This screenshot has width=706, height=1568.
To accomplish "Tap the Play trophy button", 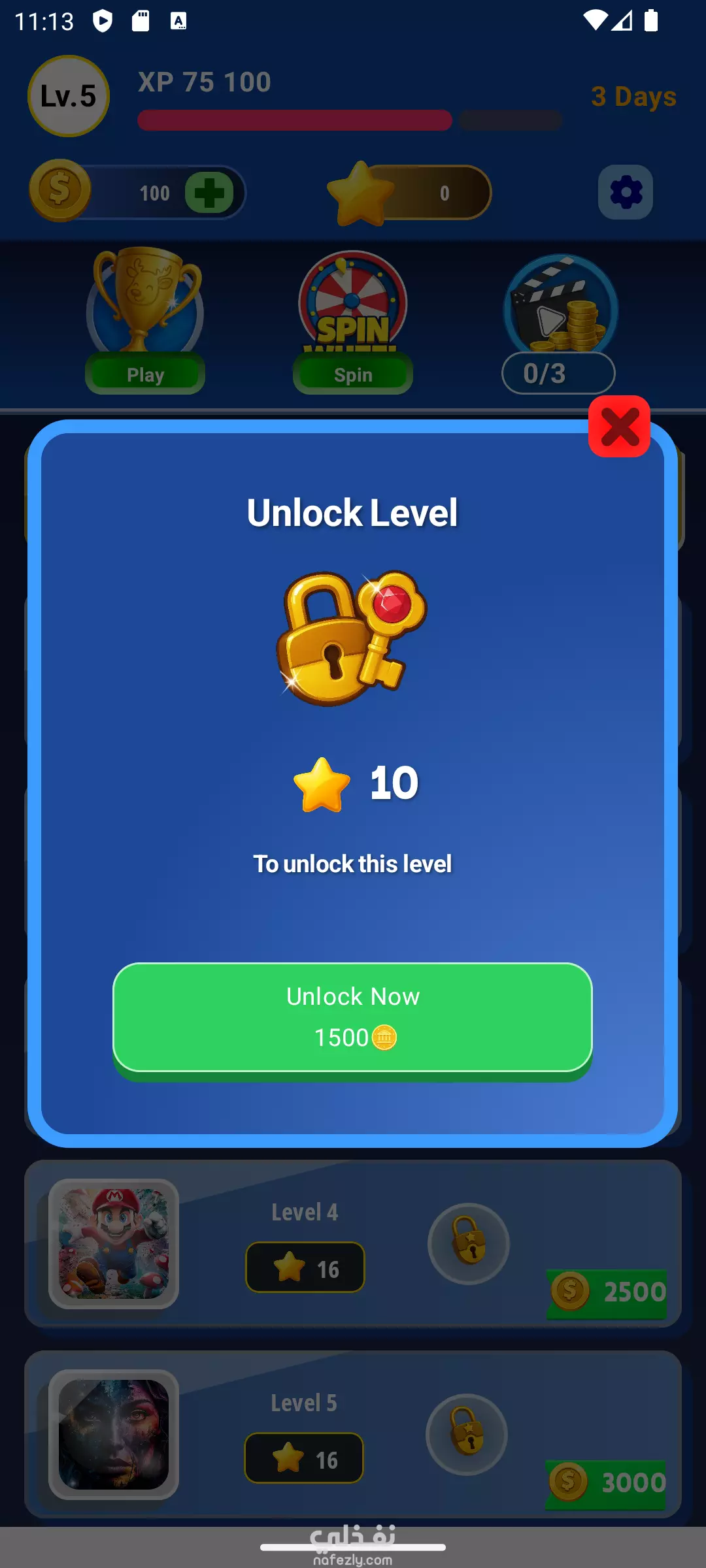I will tap(144, 320).
